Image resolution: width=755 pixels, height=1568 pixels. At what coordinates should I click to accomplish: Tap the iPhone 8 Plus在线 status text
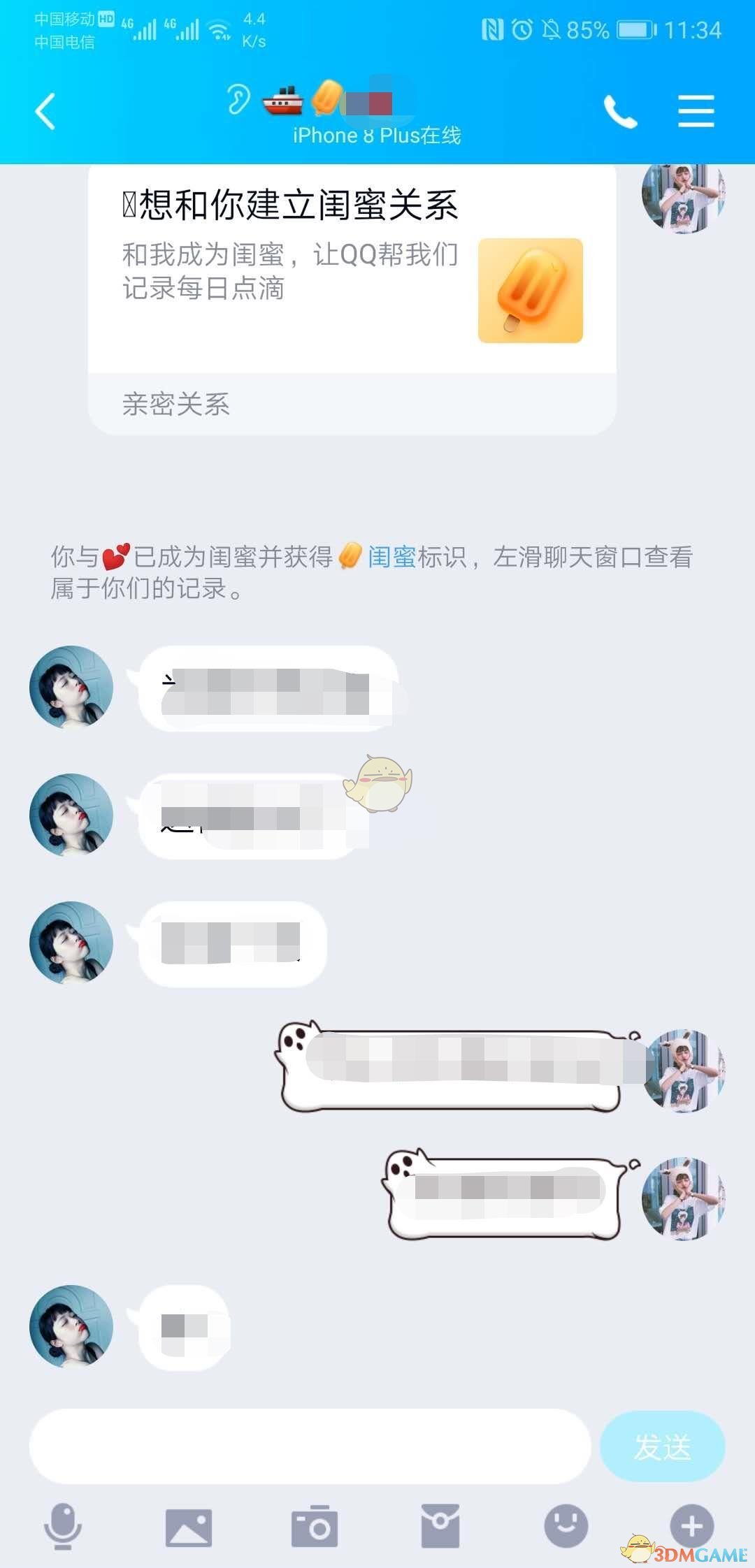coord(376,136)
